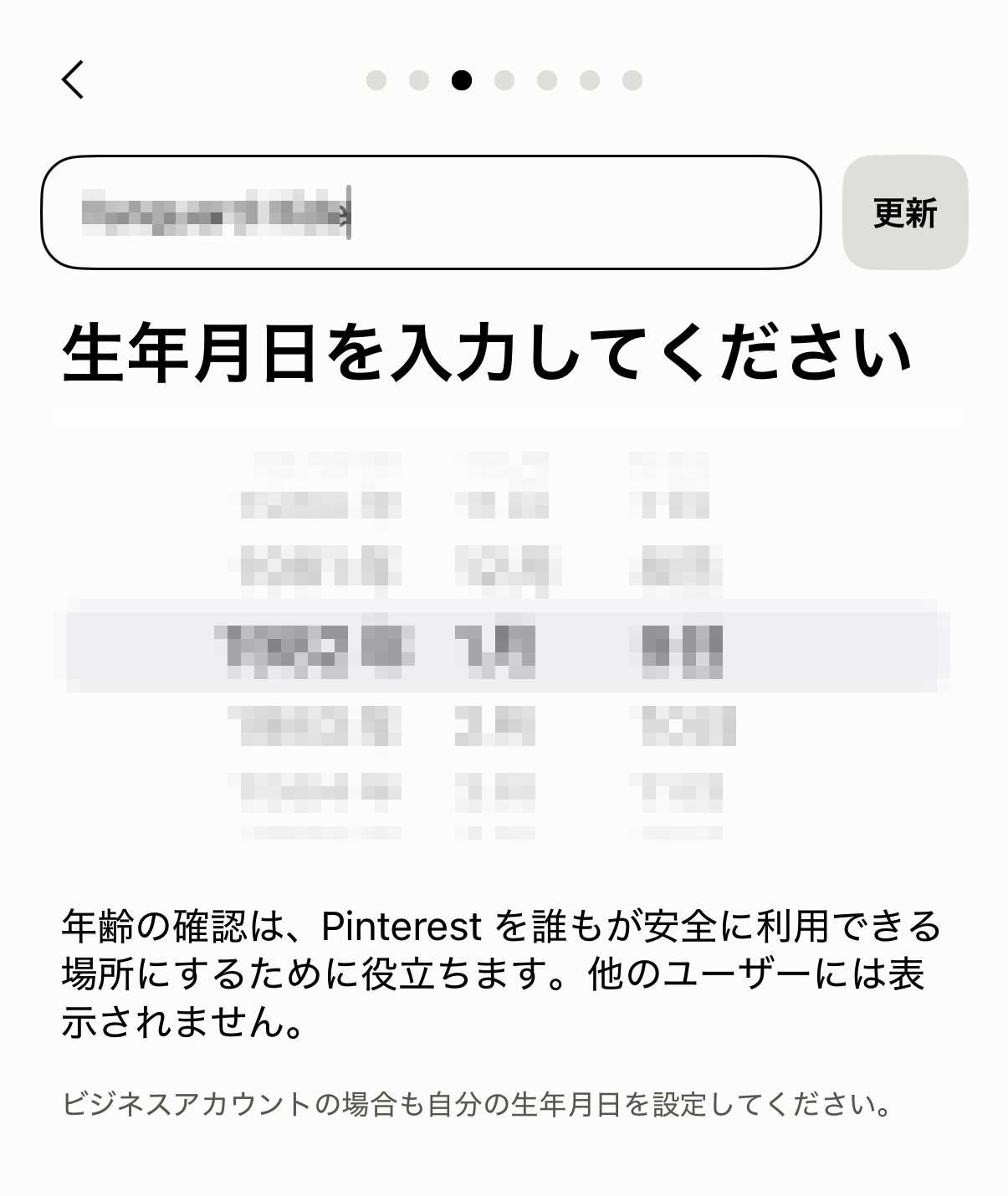The width and height of the screenshot is (1008, 1196).
Task: Go back with the top-left arrow
Action: pyautogui.click(x=73, y=80)
